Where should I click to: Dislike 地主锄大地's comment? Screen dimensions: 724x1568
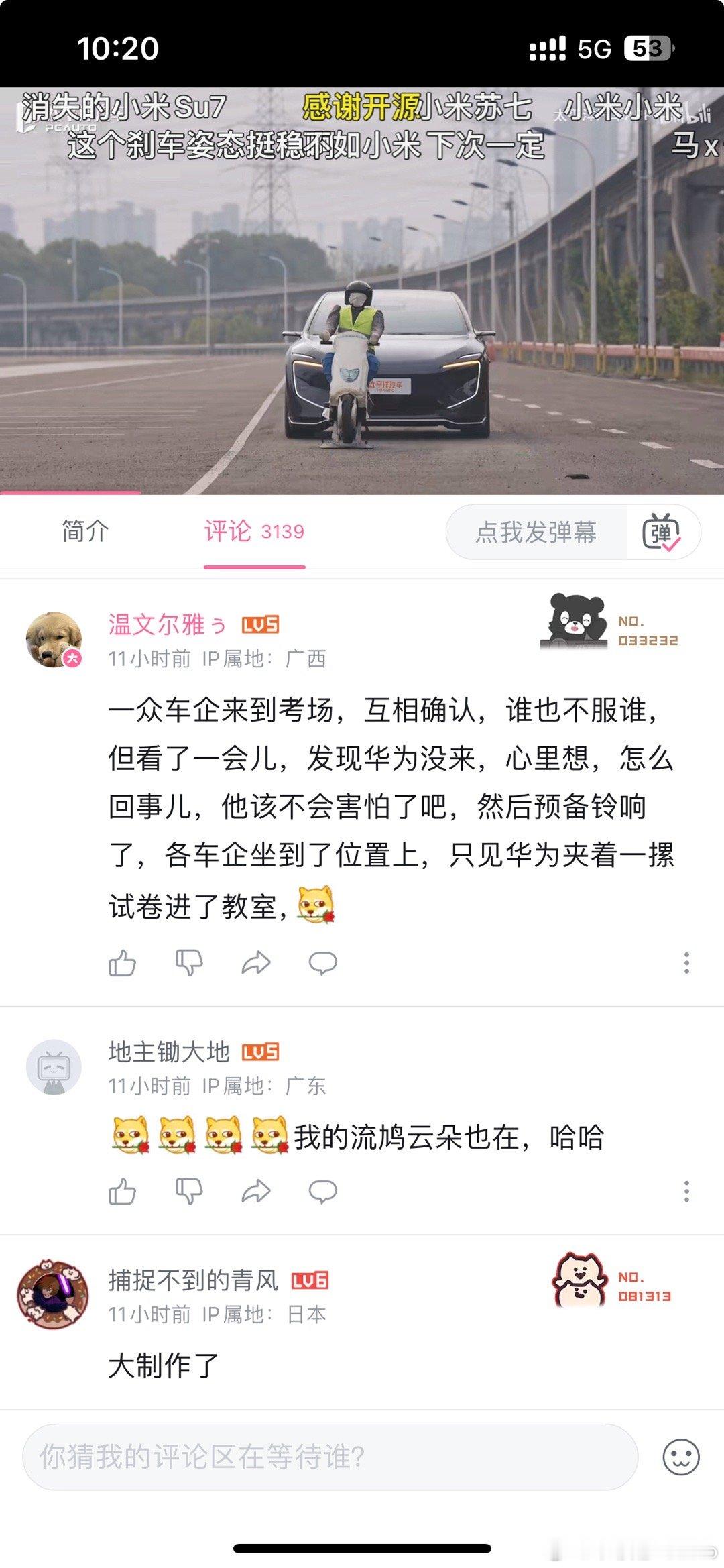pyautogui.click(x=188, y=1192)
